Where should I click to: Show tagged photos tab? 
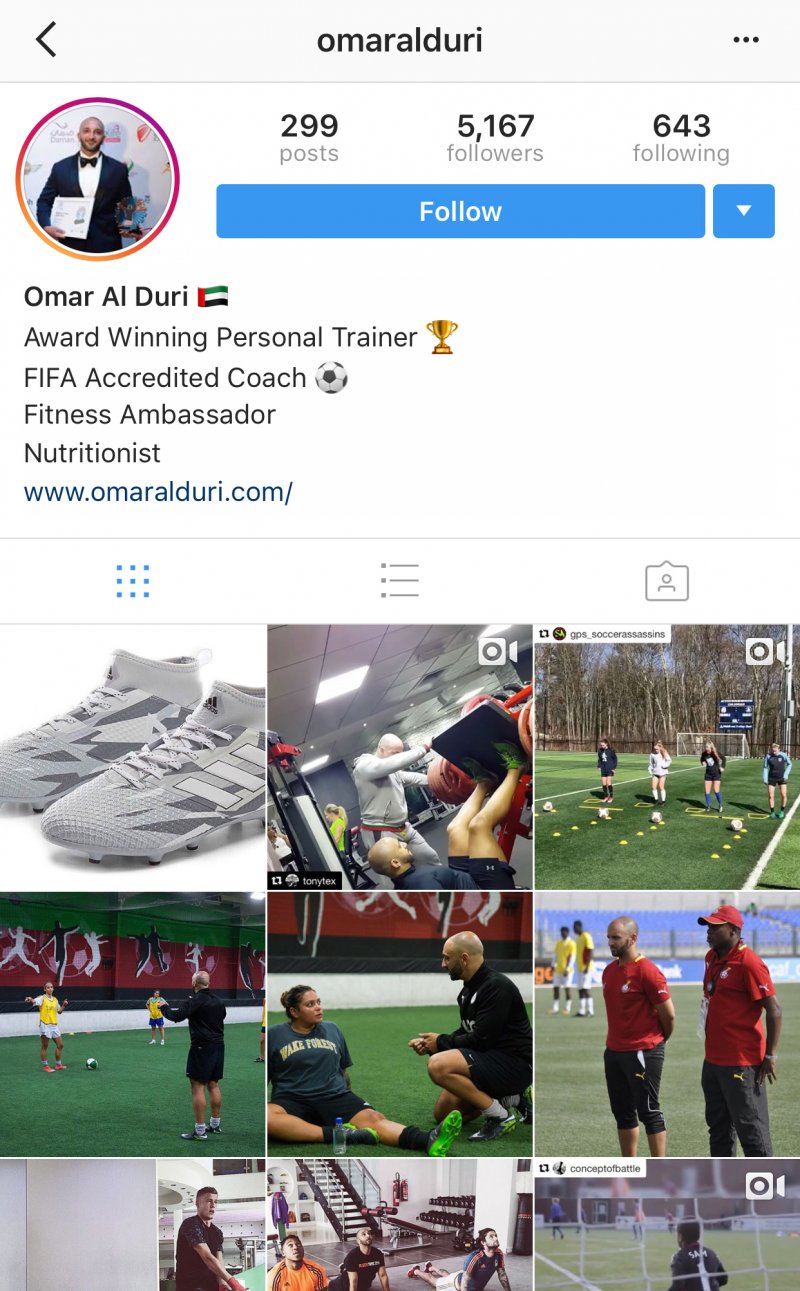(x=667, y=581)
